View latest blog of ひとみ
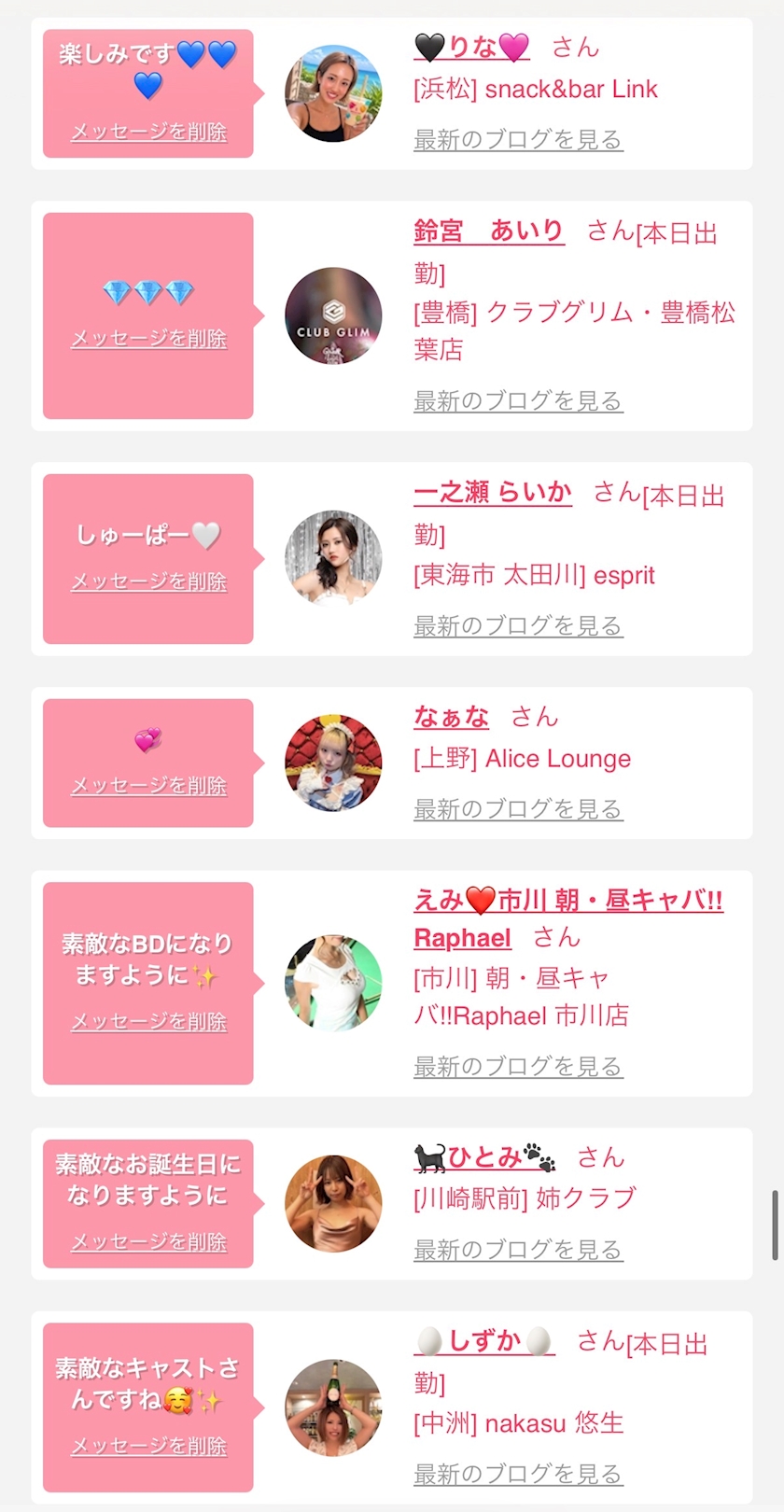This screenshot has height=1512, width=784. (518, 1250)
